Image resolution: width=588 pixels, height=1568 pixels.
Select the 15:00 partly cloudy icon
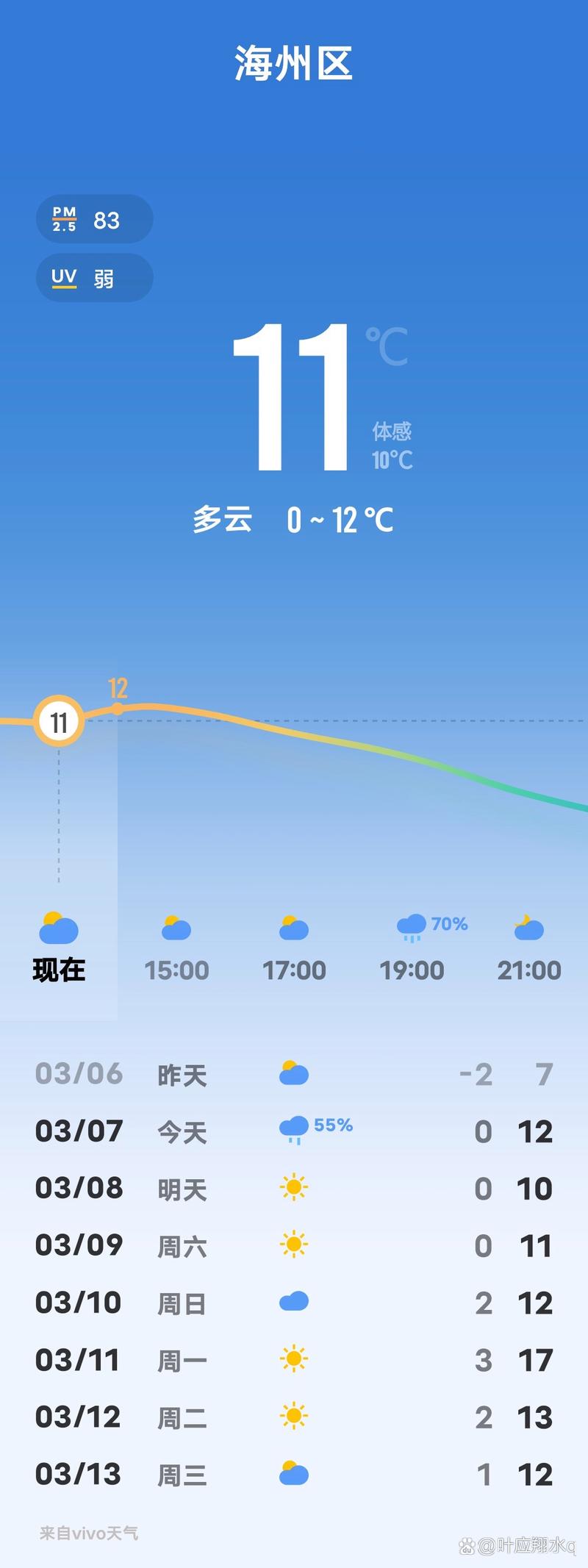click(x=176, y=928)
